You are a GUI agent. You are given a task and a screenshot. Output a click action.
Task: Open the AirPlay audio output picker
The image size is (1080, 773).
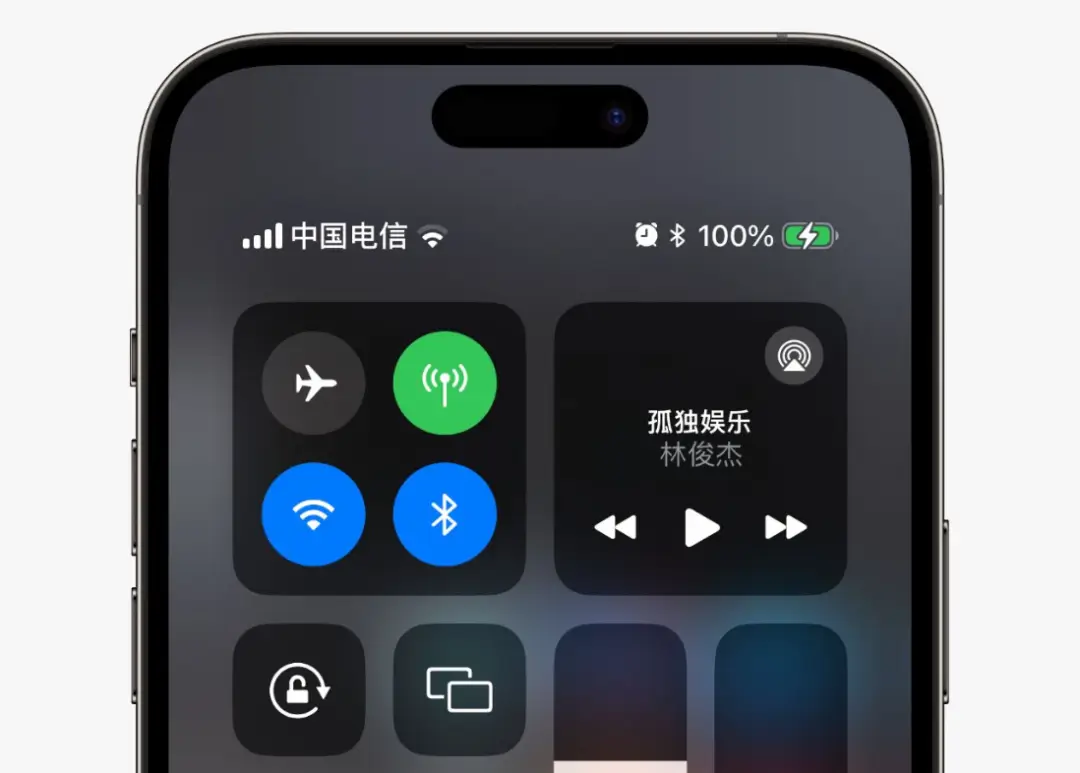(794, 356)
